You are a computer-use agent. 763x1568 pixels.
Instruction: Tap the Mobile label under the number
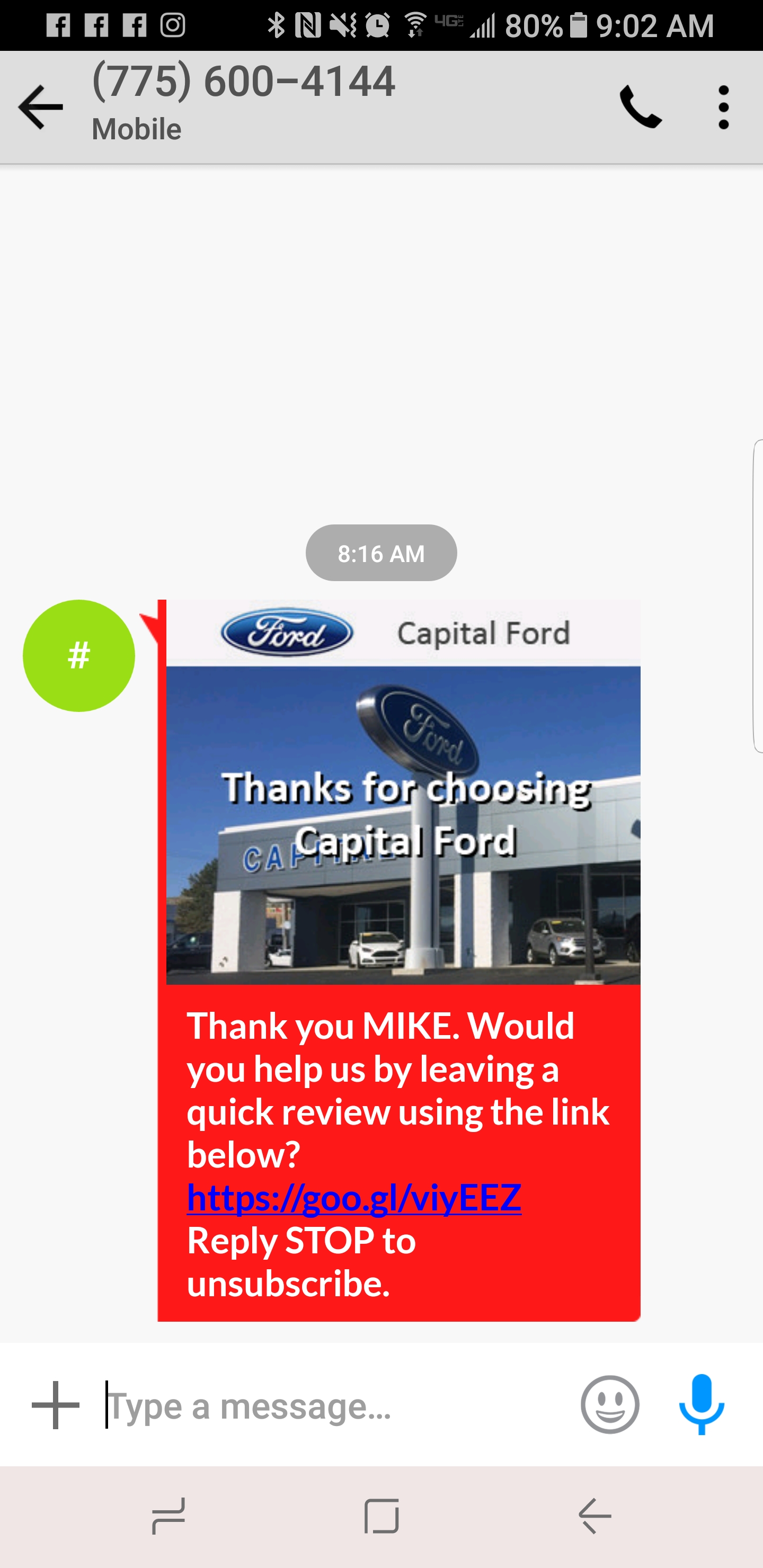[135, 128]
